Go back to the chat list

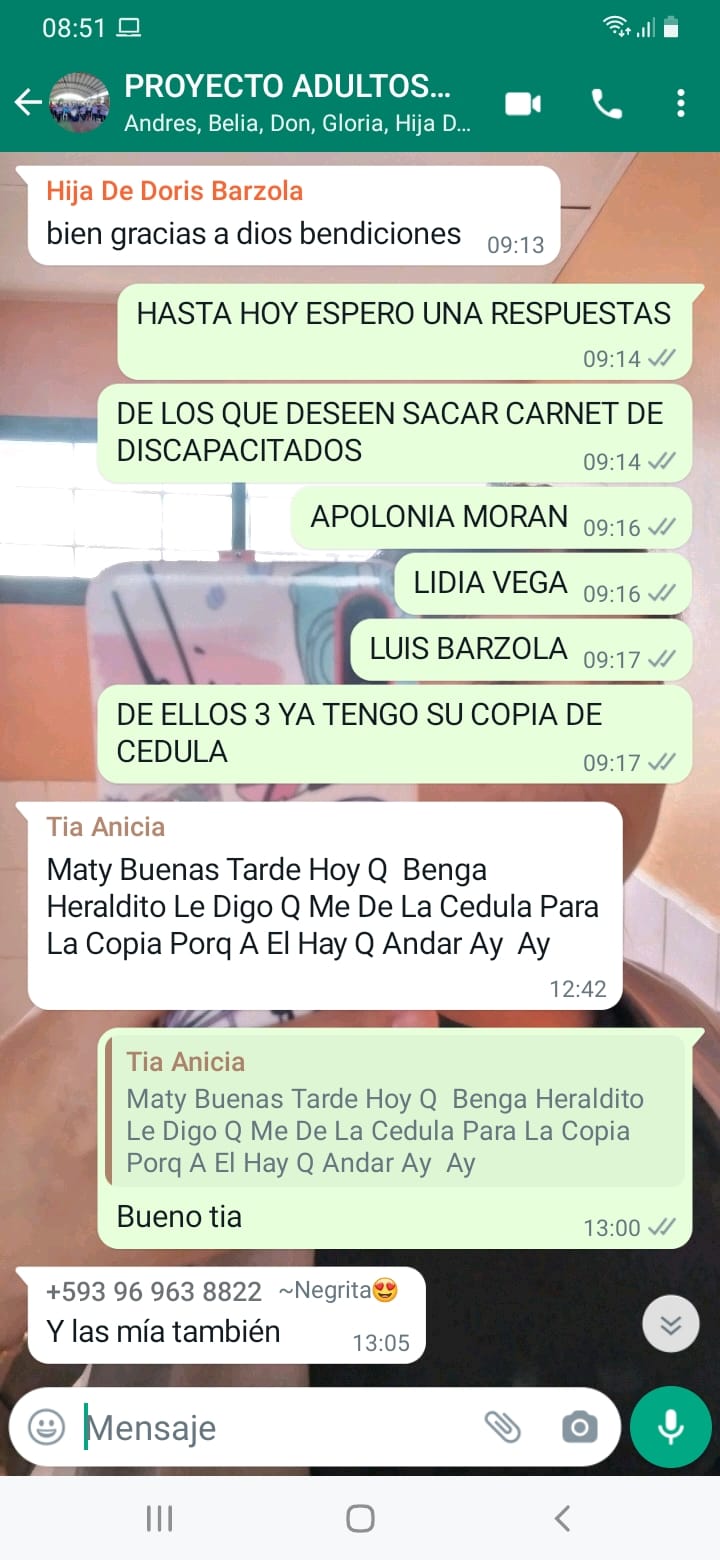pyautogui.click(x=27, y=102)
